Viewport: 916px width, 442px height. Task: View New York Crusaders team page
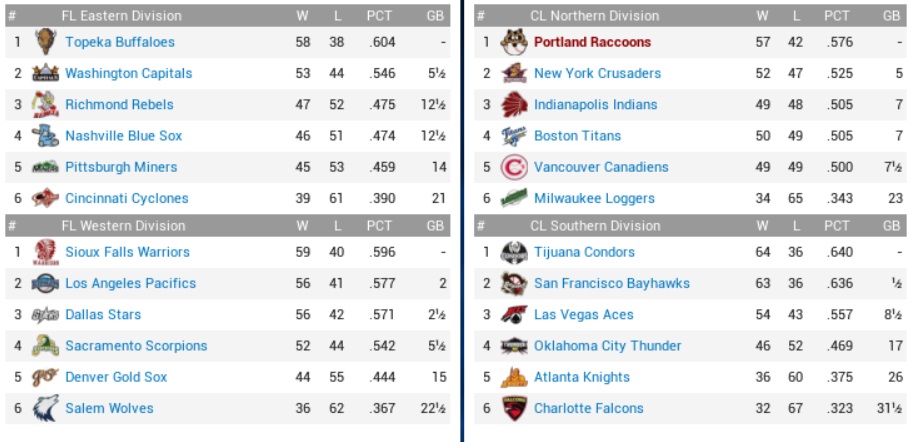(597, 73)
